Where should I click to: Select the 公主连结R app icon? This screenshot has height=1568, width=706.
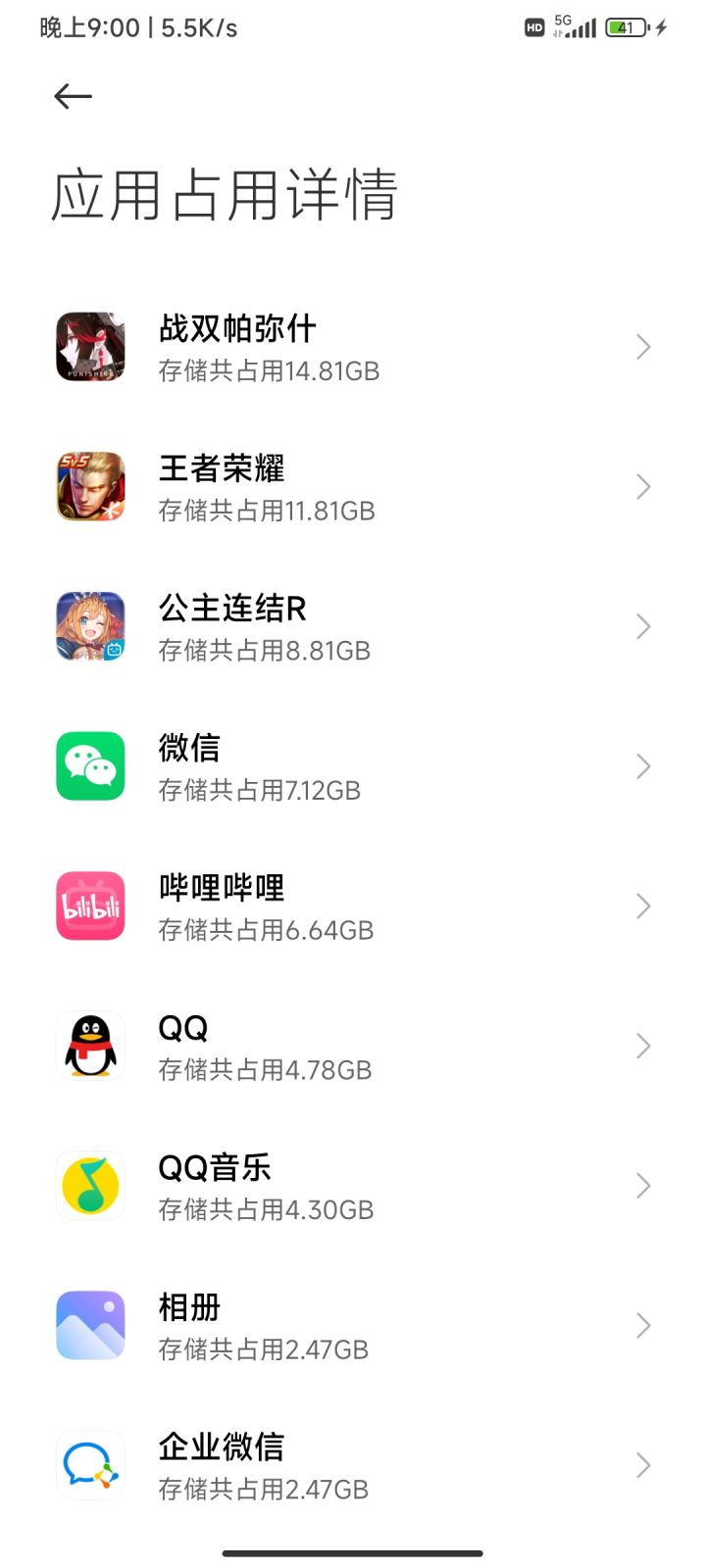click(90, 626)
